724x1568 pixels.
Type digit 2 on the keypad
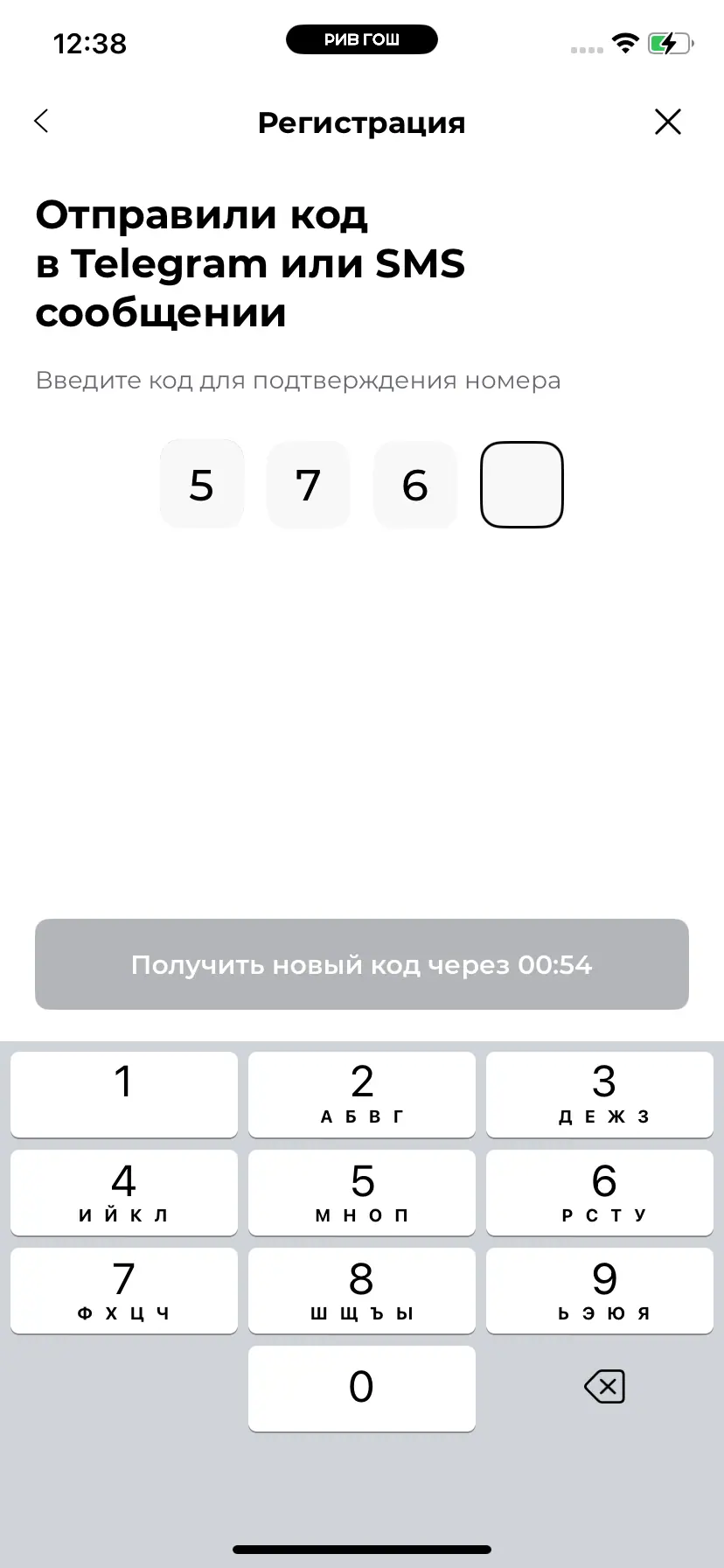click(x=362, y=1094)
